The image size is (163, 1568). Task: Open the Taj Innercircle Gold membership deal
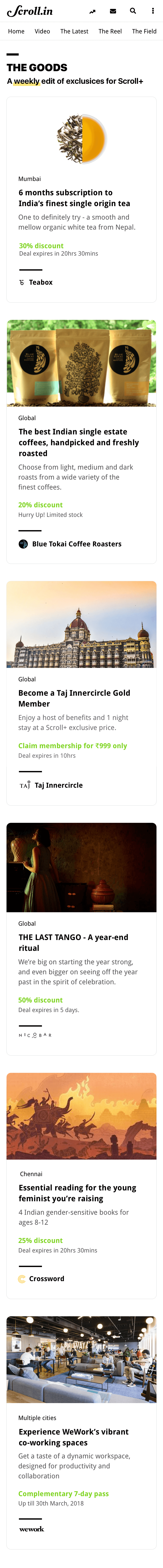tap(74, 698)
